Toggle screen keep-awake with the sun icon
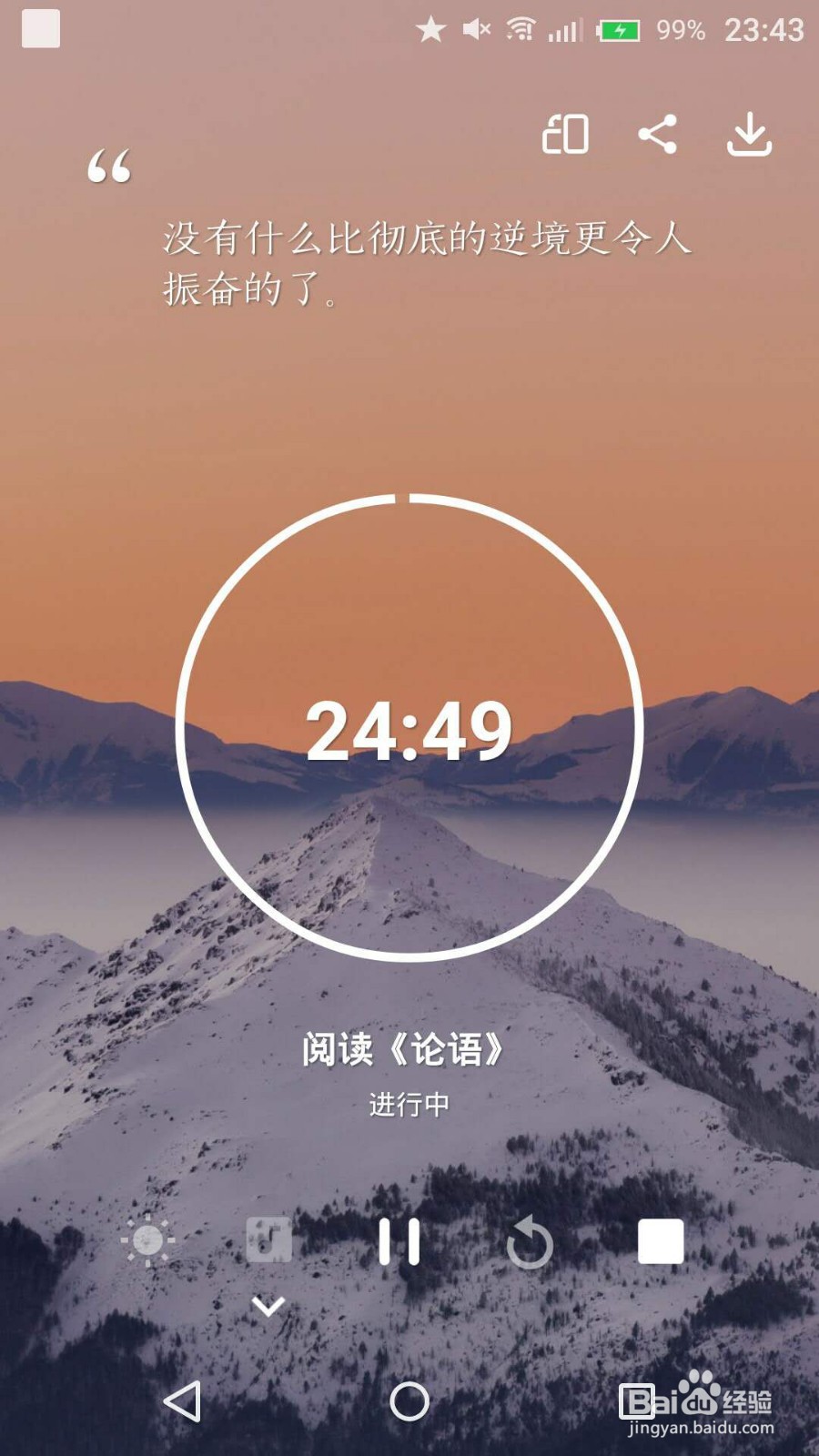819x1456 pixels. pos(148,1240)
